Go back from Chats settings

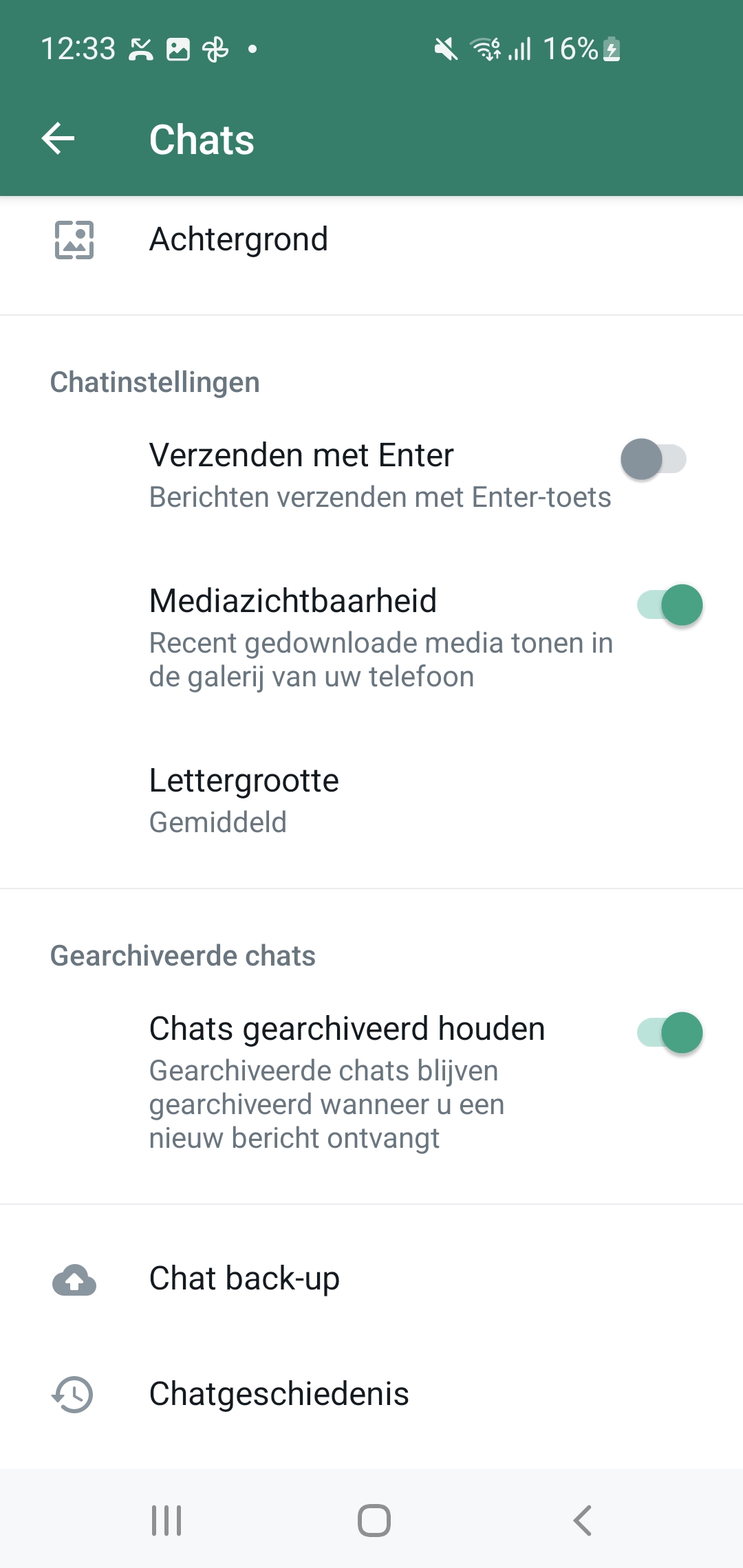click(58, 139)
